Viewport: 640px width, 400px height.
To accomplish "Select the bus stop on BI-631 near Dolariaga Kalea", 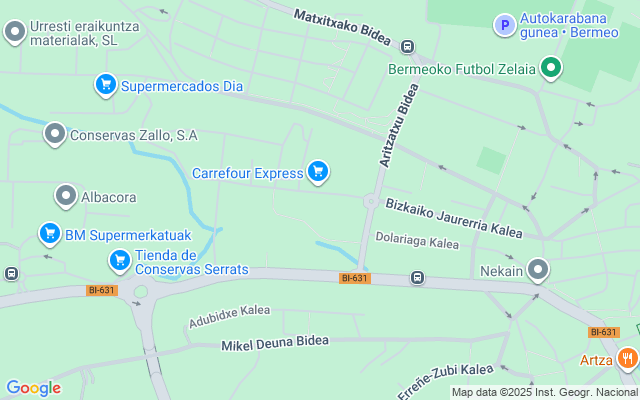I will pyautogui.click(x=415, y=278).
